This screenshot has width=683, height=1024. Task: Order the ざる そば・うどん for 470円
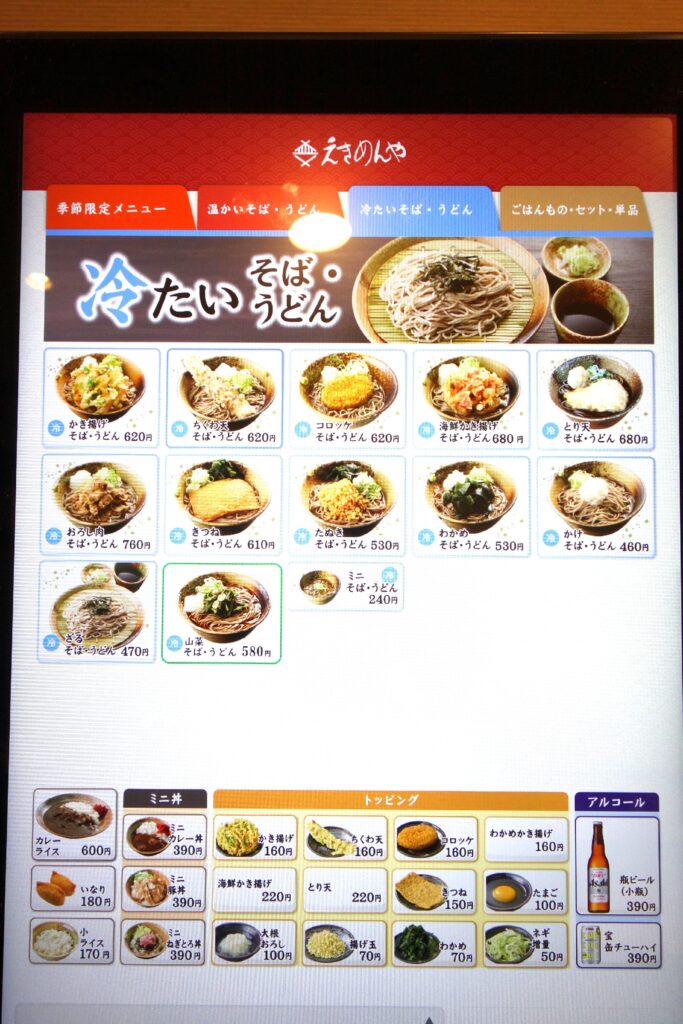98,610
